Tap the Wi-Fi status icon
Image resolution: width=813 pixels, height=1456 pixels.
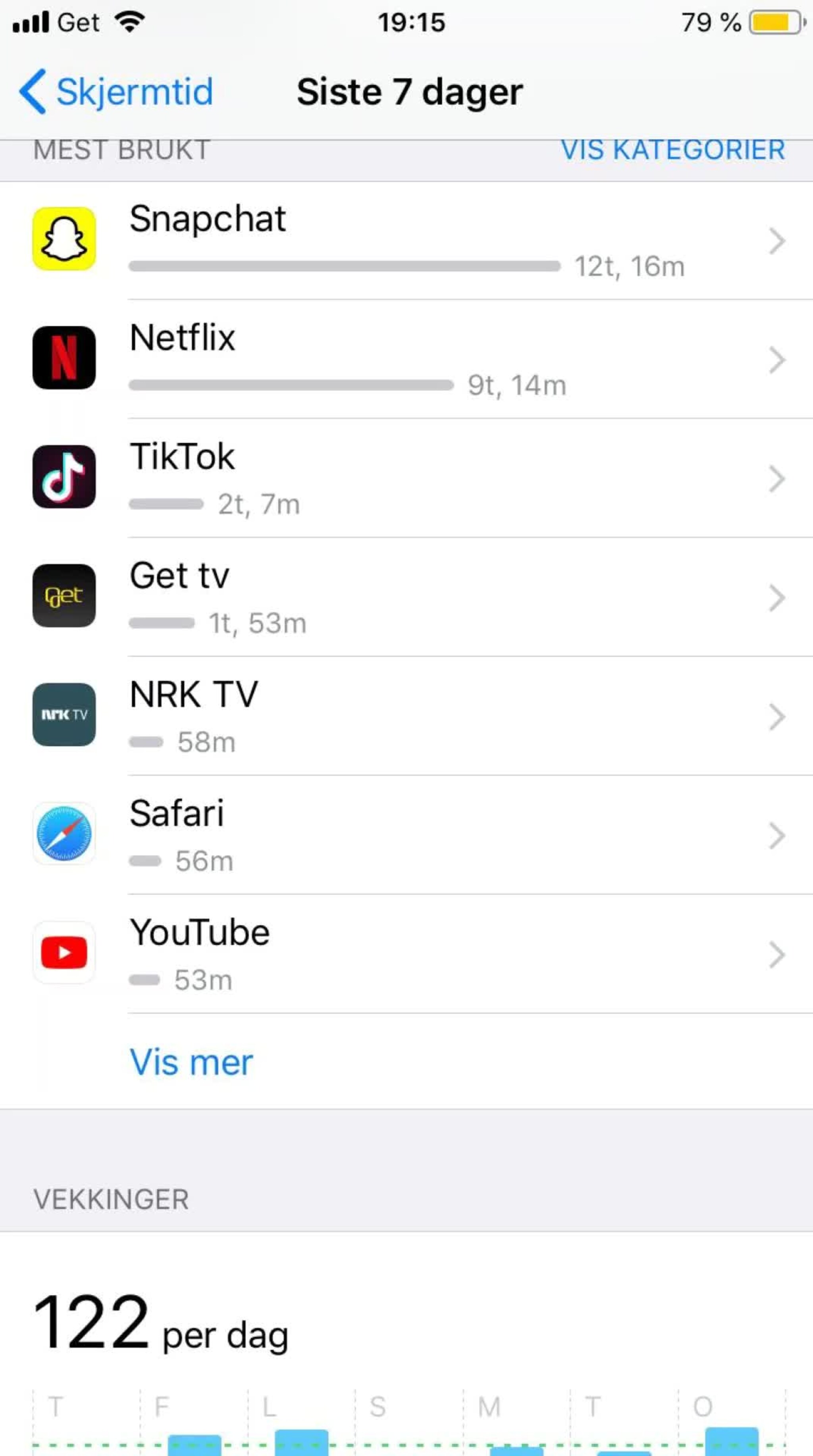(x=130, y=21)
